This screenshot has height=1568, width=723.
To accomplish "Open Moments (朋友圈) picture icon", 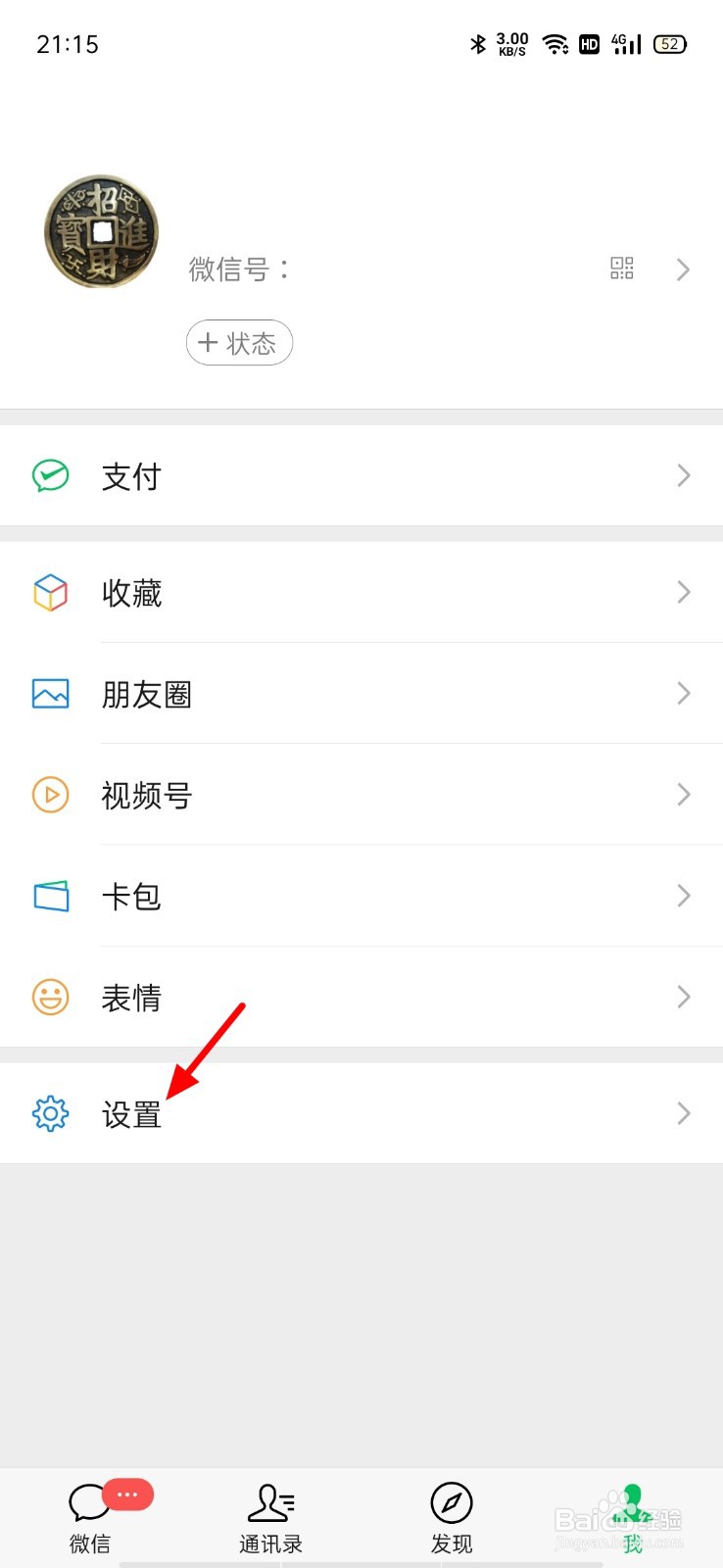I will click(50, 694).
